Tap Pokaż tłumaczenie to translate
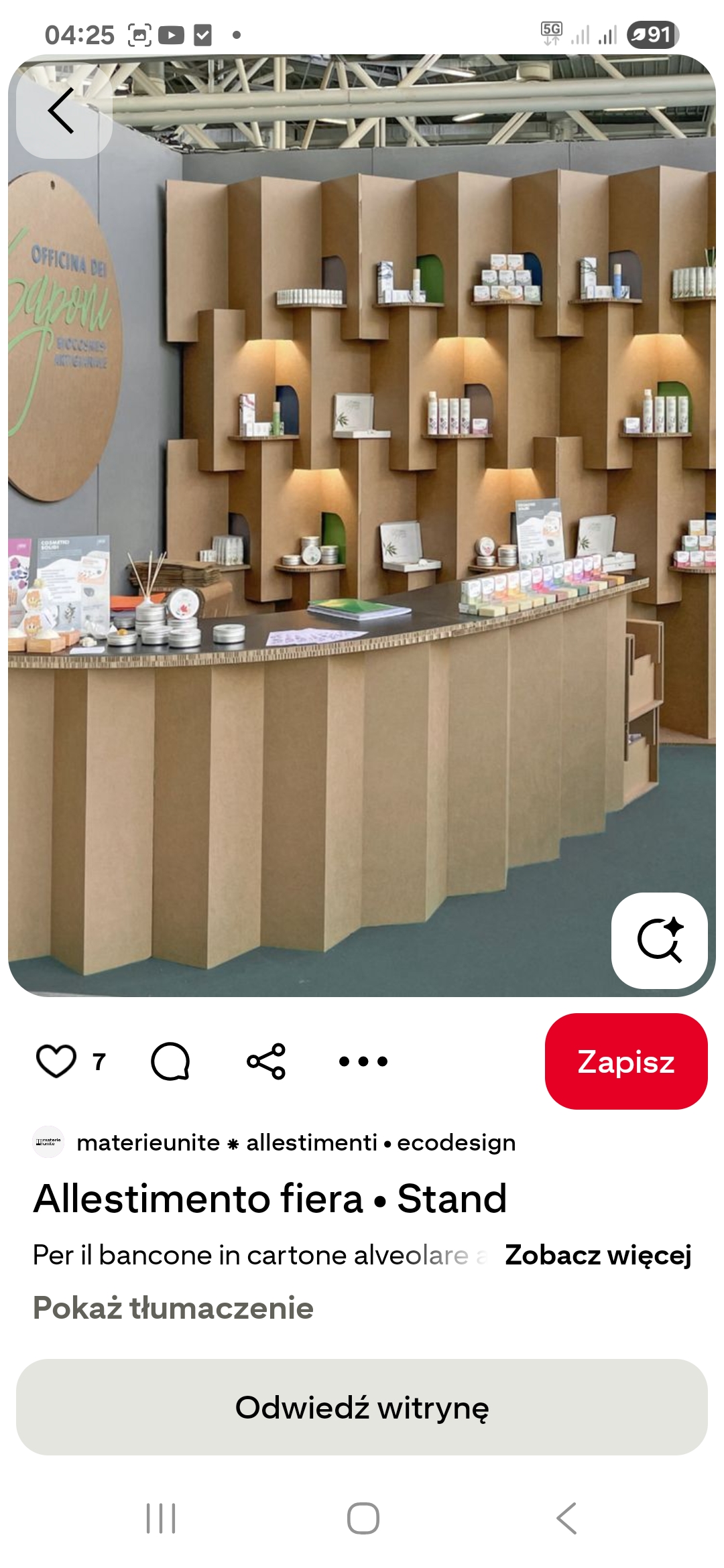The height and width of the screenshot is (1568, 724). pos(173,1308)
